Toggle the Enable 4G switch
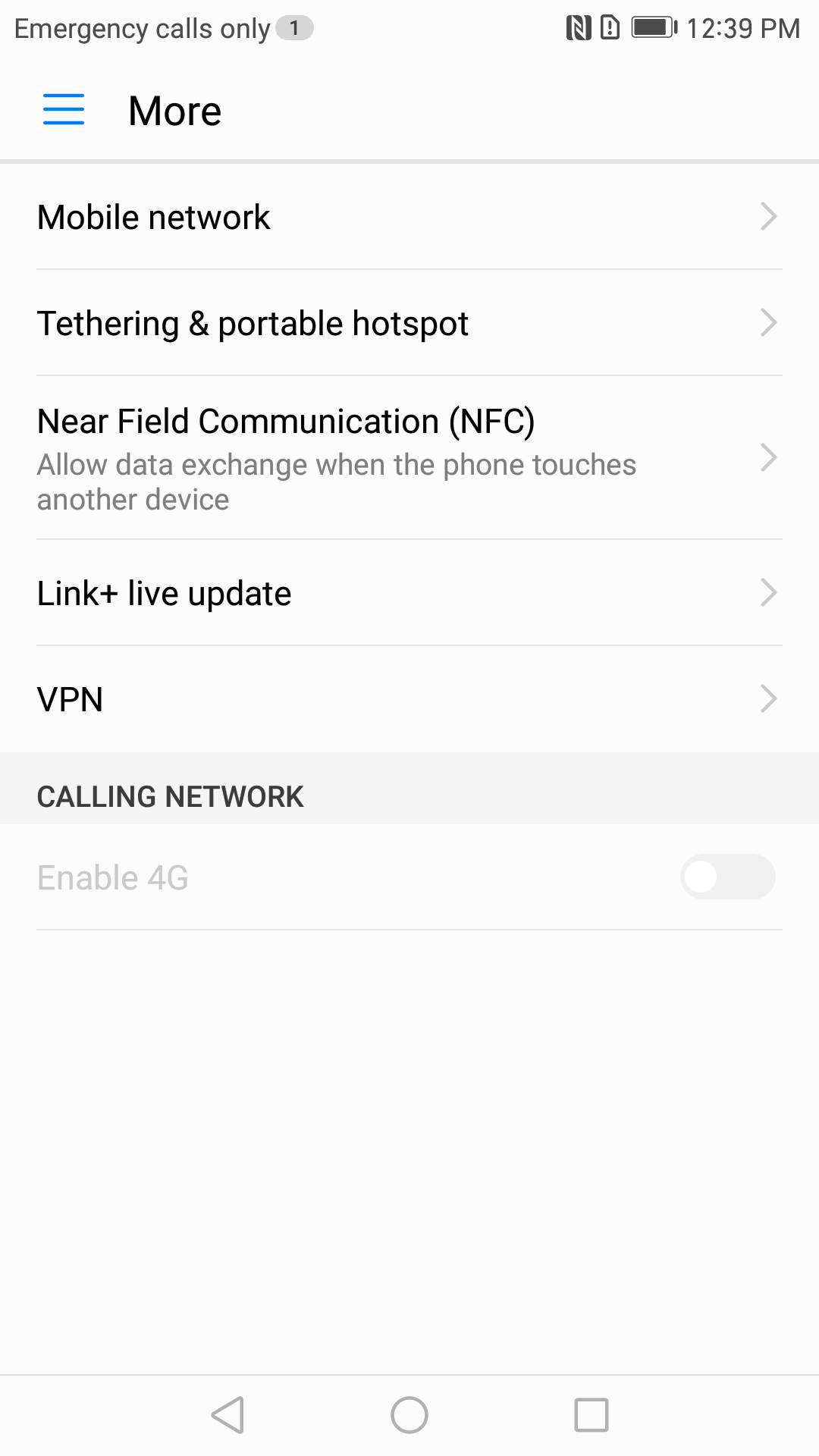 tap(726, 877)
